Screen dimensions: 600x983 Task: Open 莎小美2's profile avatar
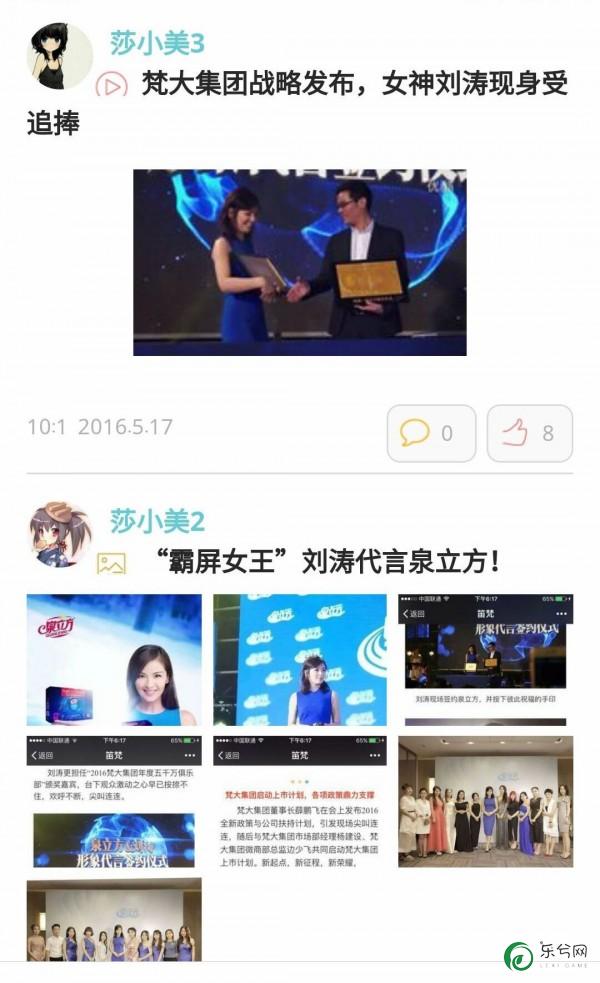click(60, 535)
